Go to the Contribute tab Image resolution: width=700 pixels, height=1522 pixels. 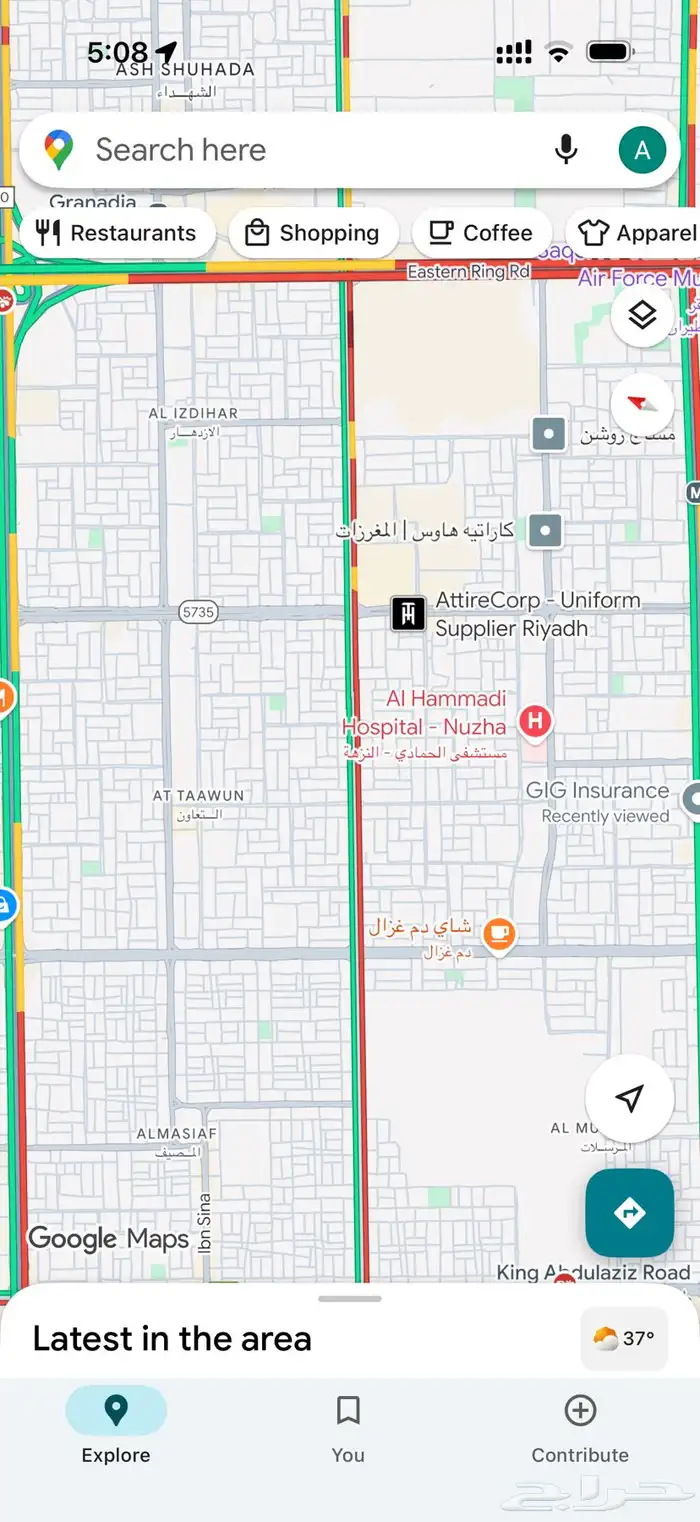(580, 1427)
